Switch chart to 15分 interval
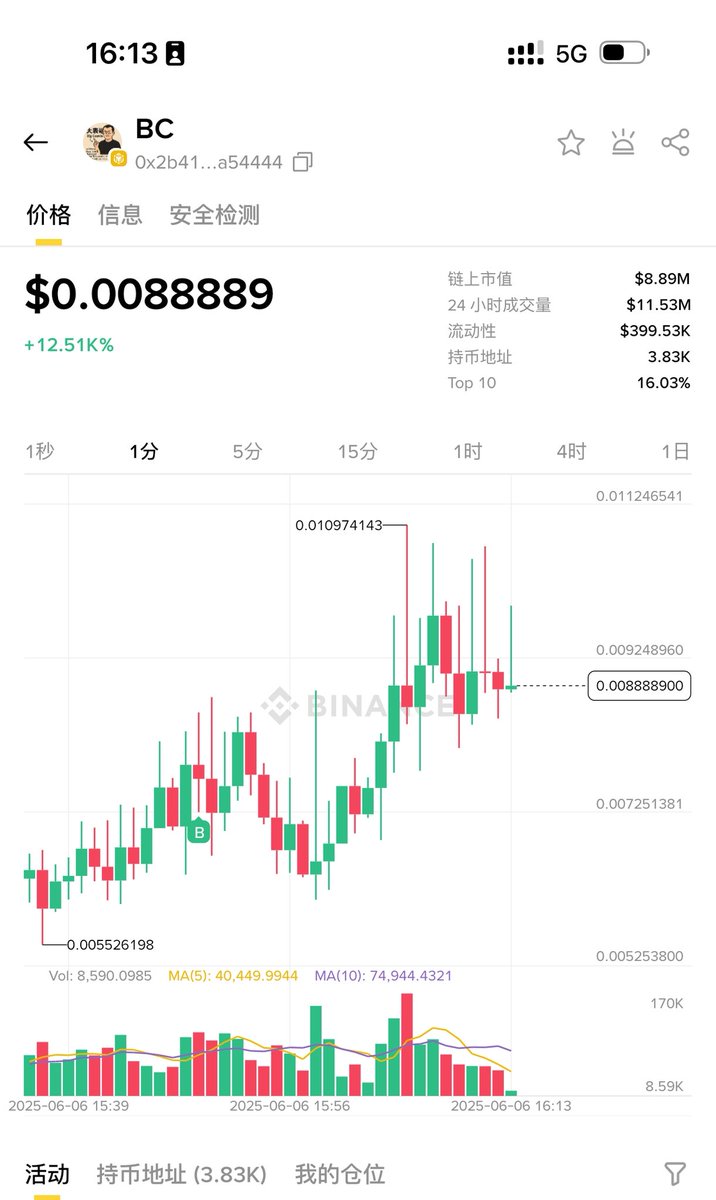This screenshot has width=716, height=1200. [357, 452]
